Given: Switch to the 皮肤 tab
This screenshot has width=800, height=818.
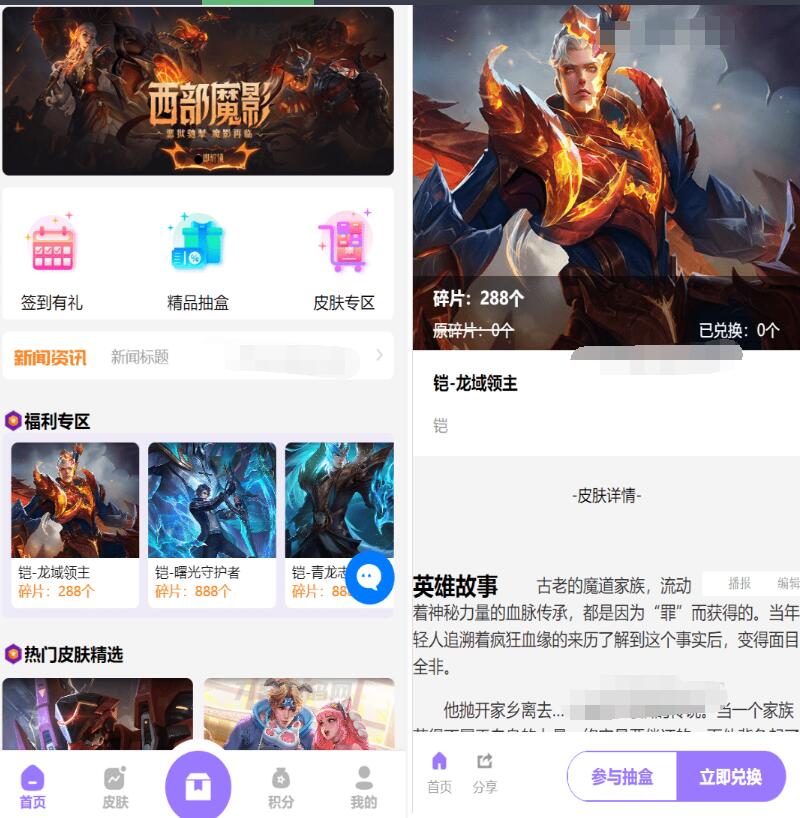Looking at the screenshot, I should (115, 787).
